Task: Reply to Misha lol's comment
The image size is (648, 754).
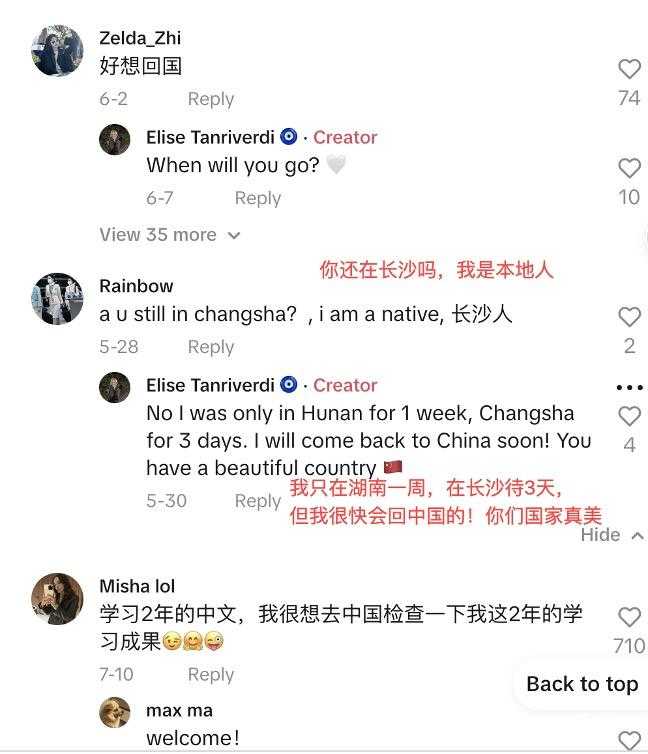Action: [x=211, y=675]
